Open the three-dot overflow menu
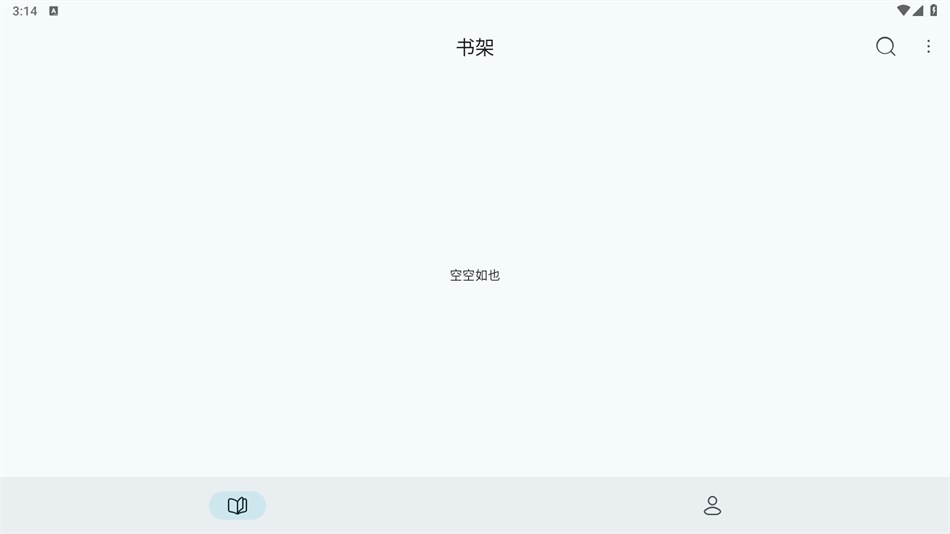Viewport: 950px width, 534px height. [928, 47]
